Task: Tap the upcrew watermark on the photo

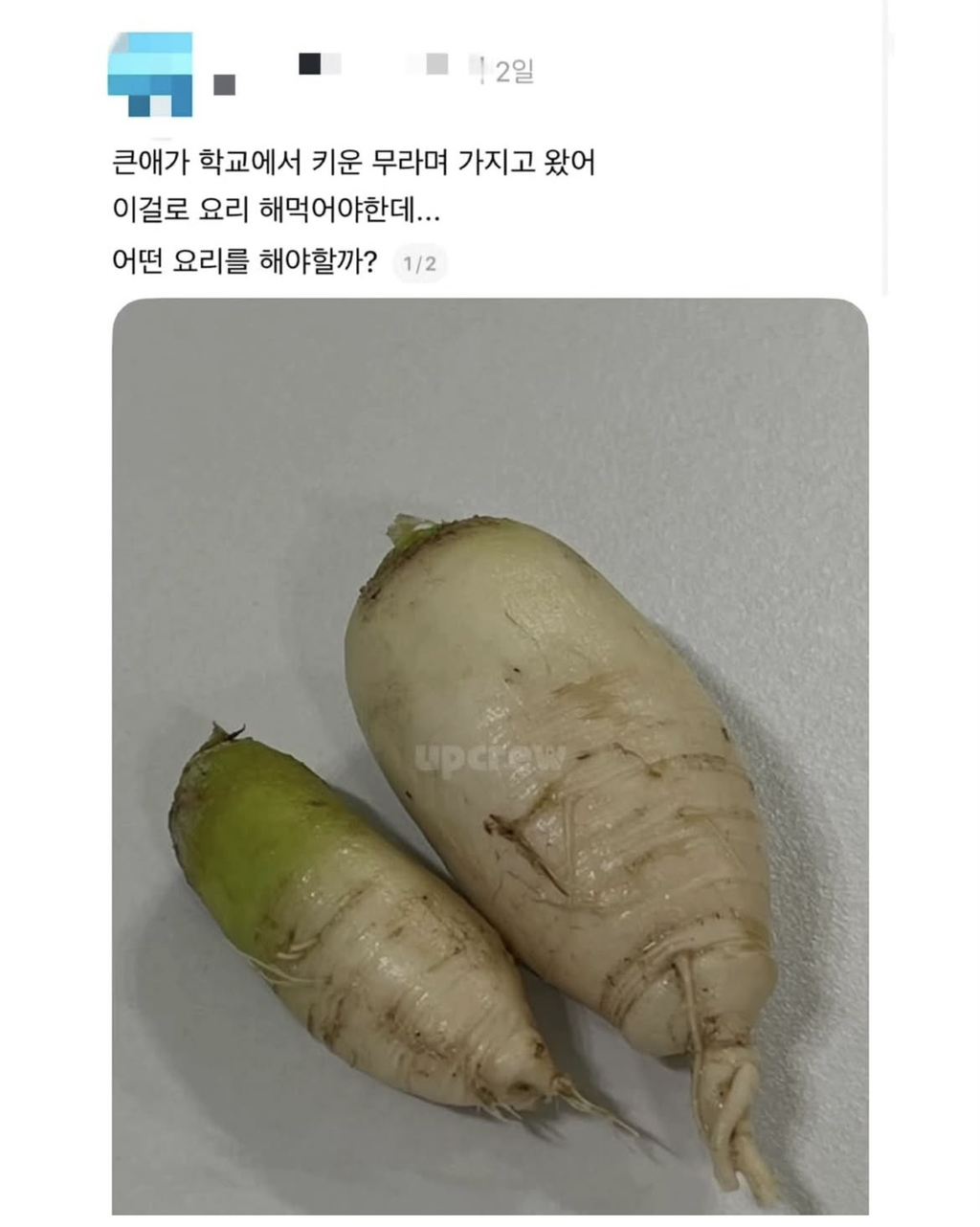Action: click(491, 757)
